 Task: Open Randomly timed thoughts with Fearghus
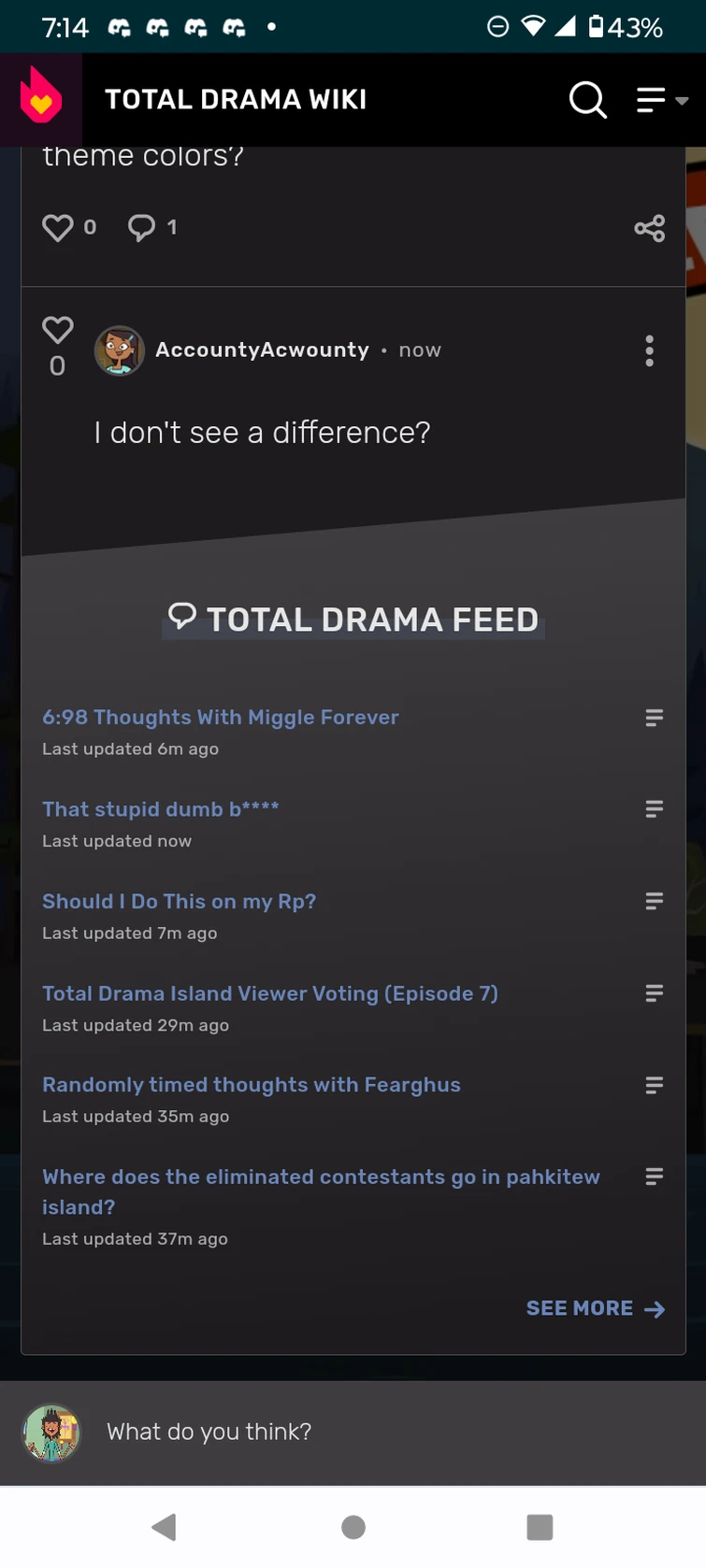(x=252, y=1085)
